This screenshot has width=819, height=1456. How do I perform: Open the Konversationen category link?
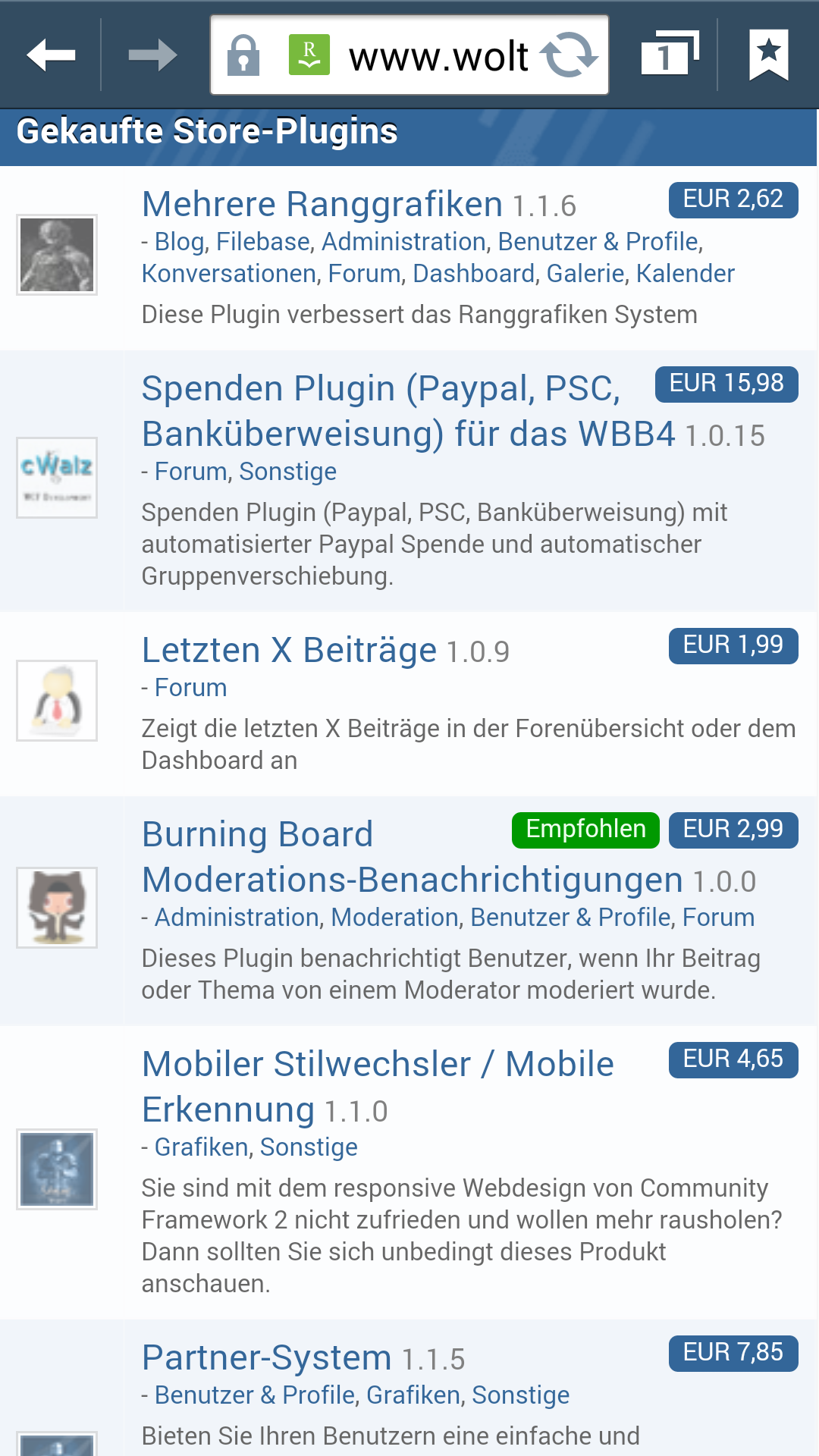click(x=228, y=274)
